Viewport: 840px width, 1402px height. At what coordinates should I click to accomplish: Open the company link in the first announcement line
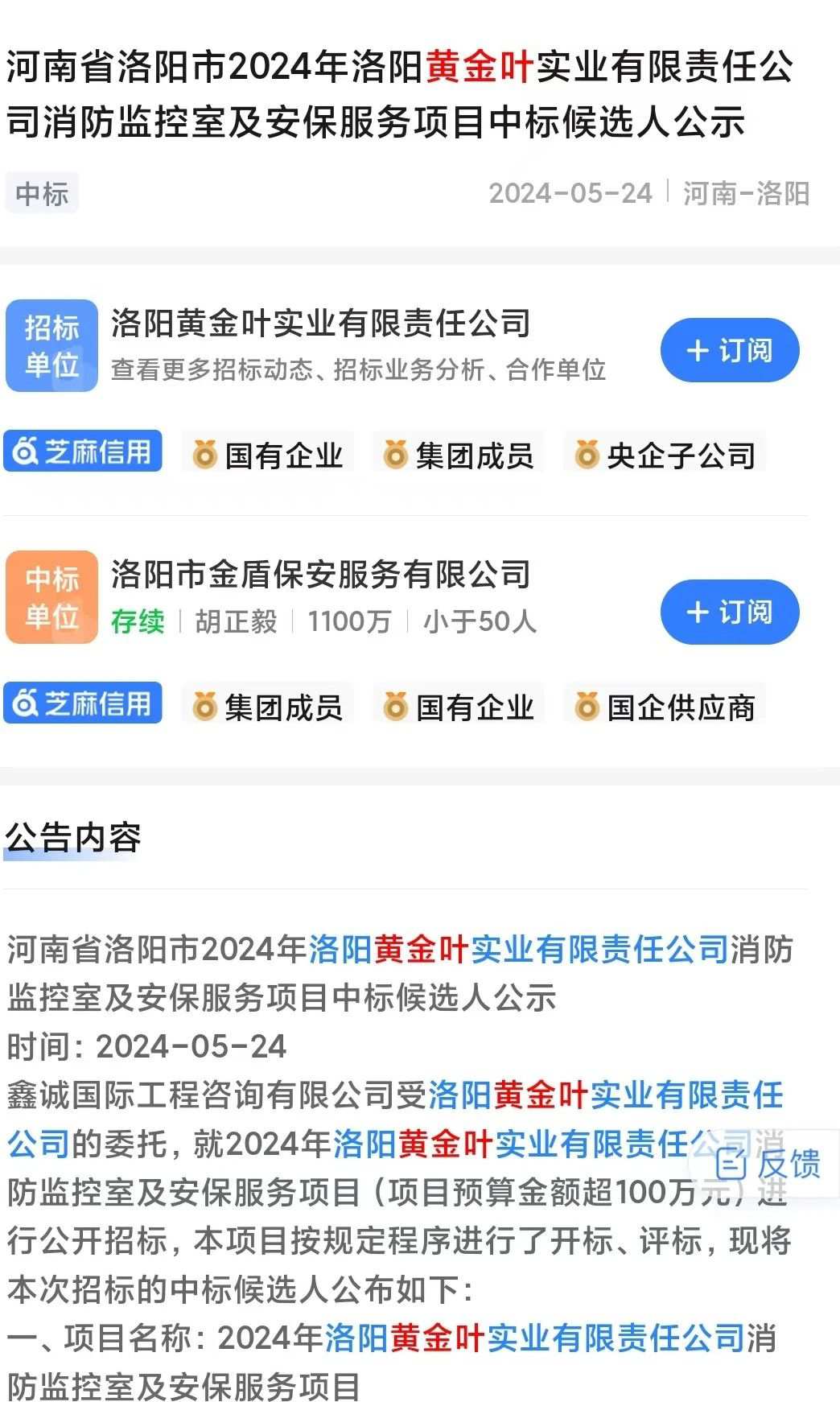pos(519,950)
